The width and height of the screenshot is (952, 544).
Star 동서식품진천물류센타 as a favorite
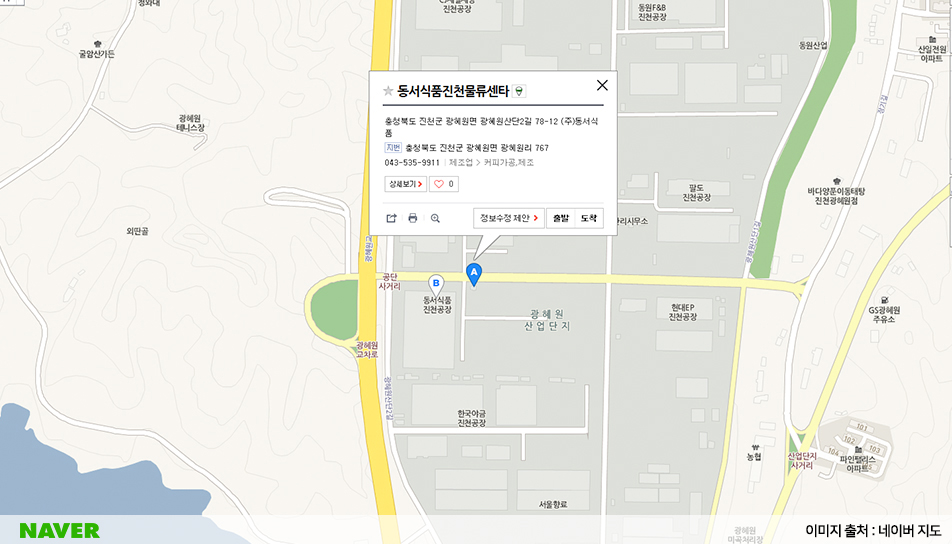388,91
